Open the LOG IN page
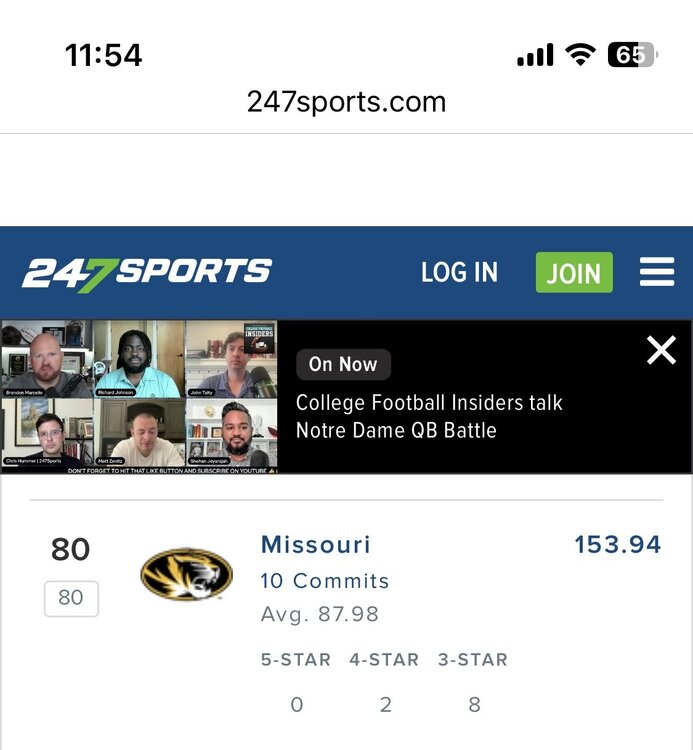693x750 pixels. 459,272
